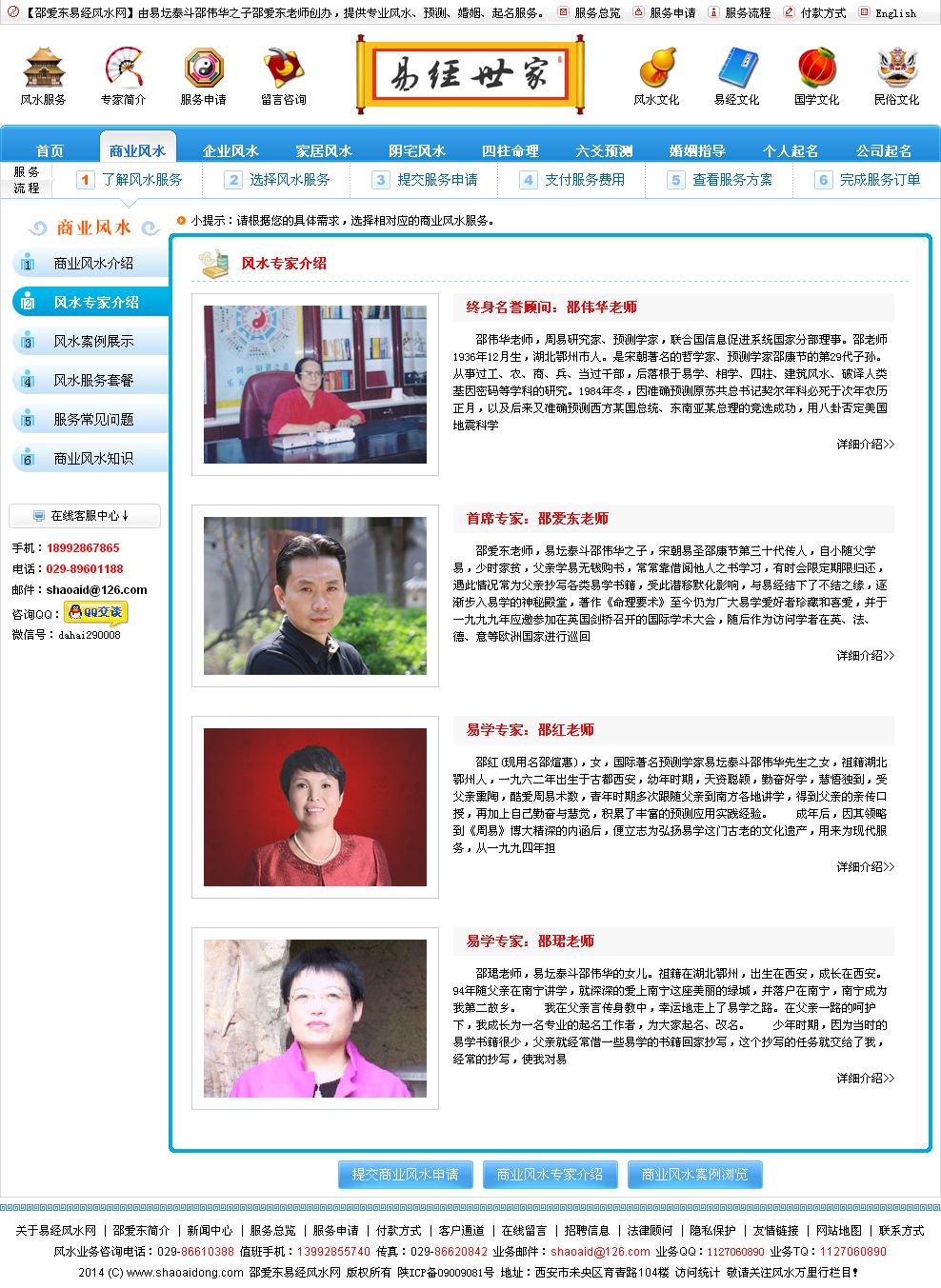Open 联系方式 in the footer

coord(901,1231)
